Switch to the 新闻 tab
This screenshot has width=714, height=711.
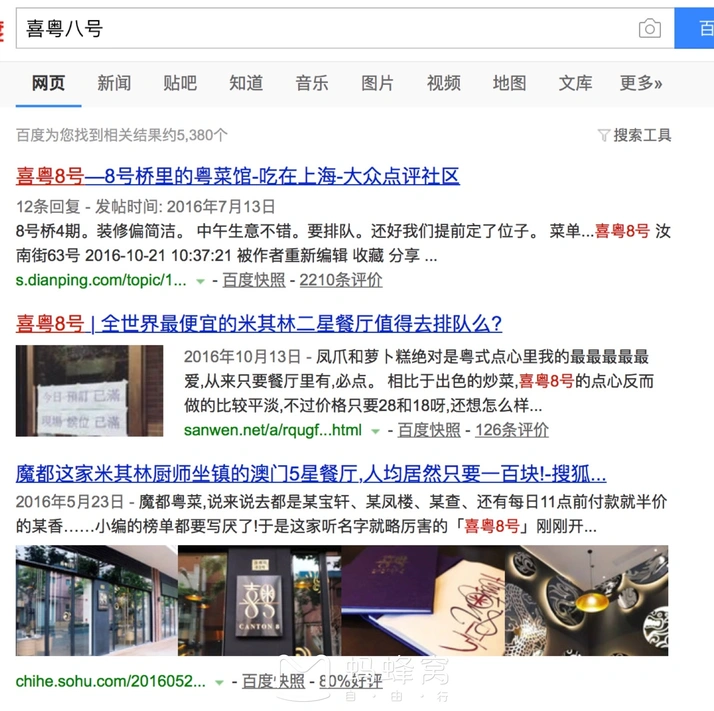(114, 83)
